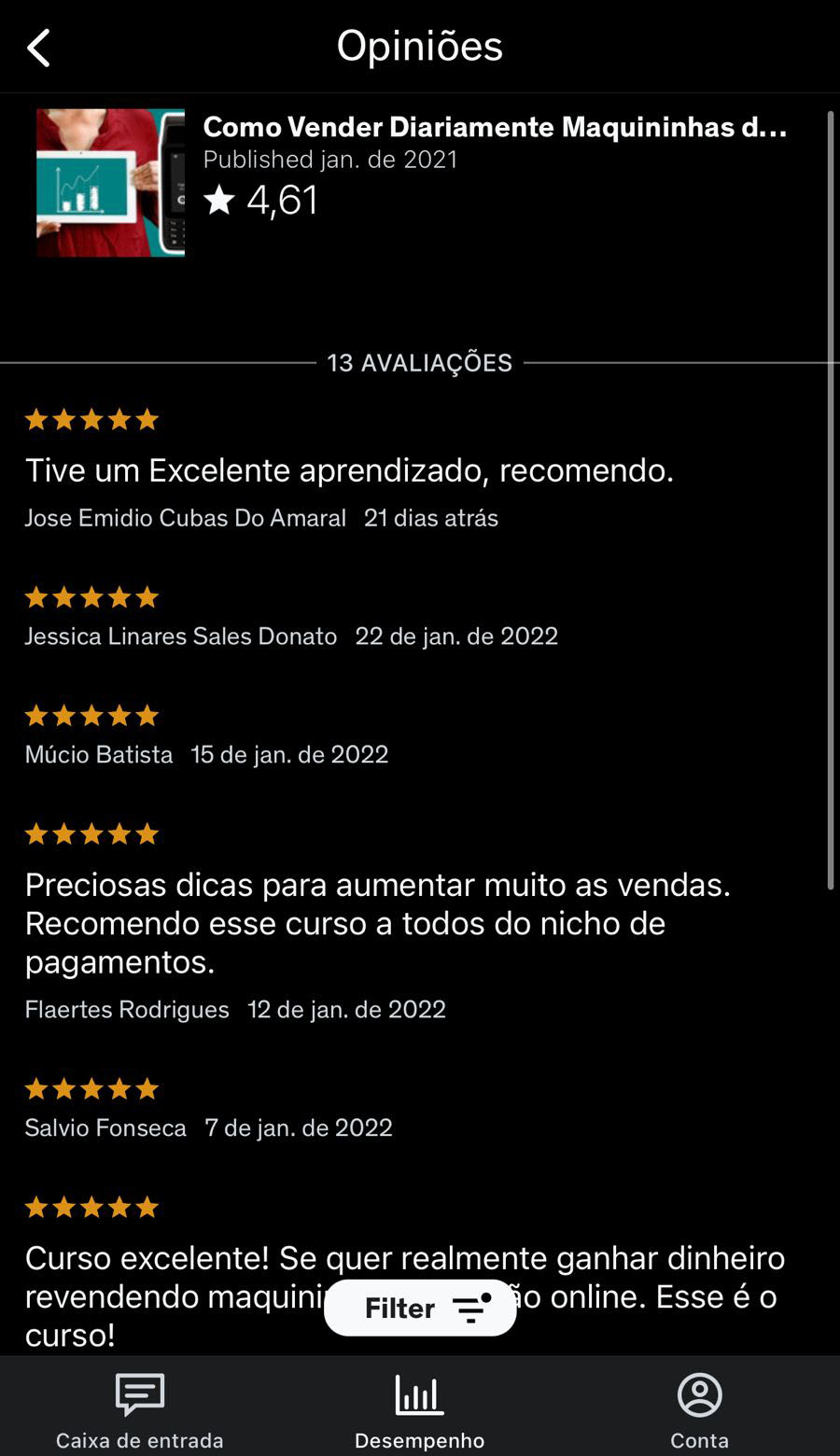Open the Filter button
This screenshot has width=840, height=1456.
pos(420,1308)
